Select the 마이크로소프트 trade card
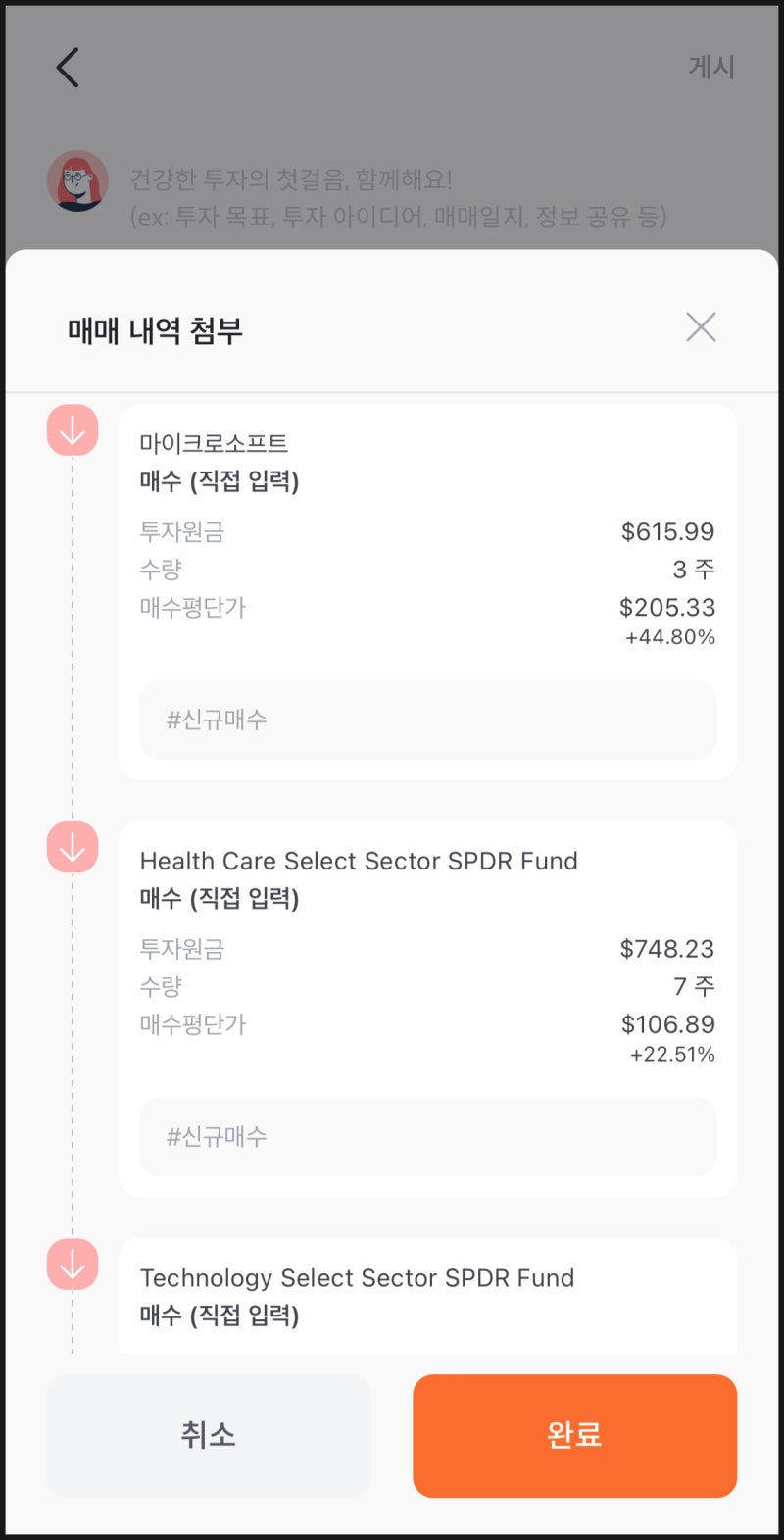Image resolution: width=784 pixels, height=1540 pixels. (x=426, y=588)
